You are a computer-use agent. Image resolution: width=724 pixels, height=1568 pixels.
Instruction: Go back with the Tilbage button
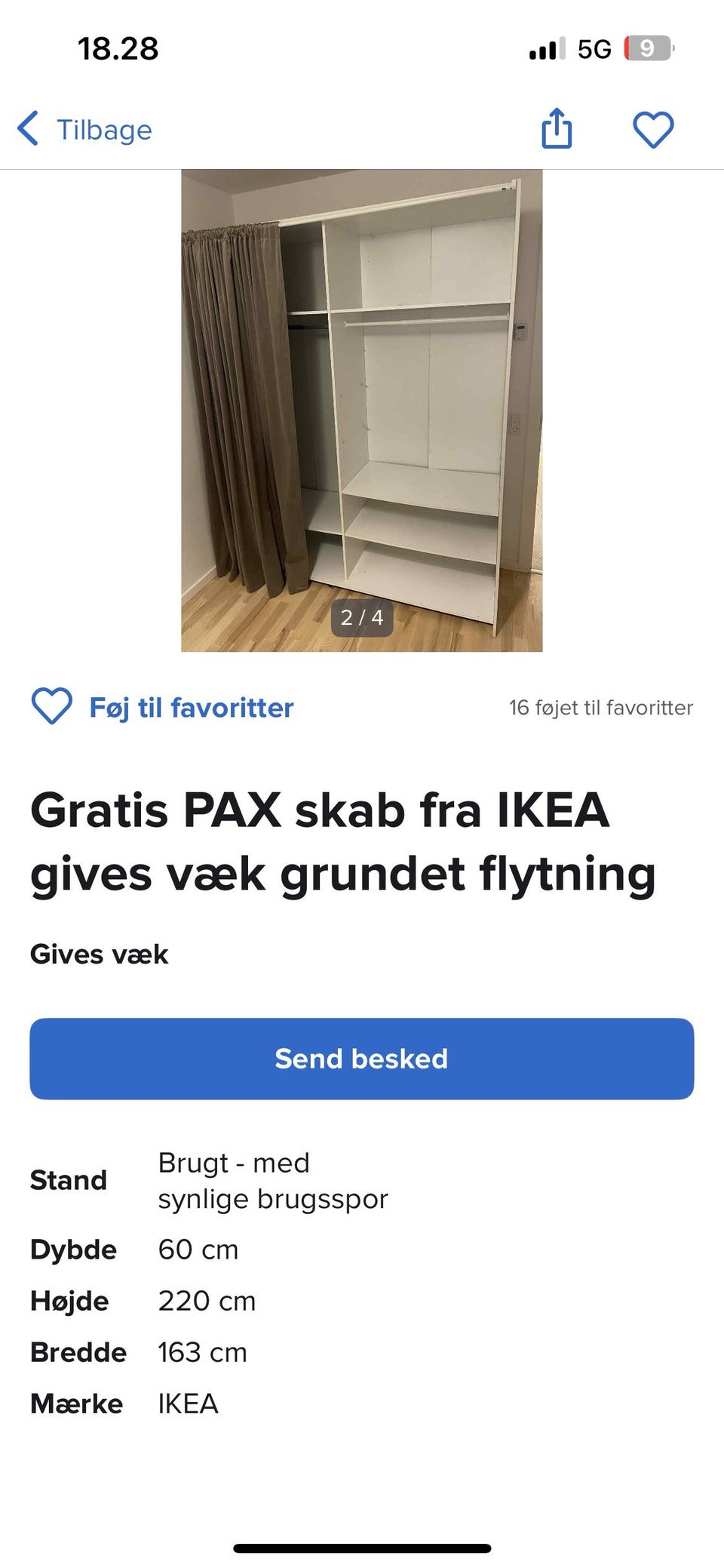pyautogui.click(x=84, y=129)
